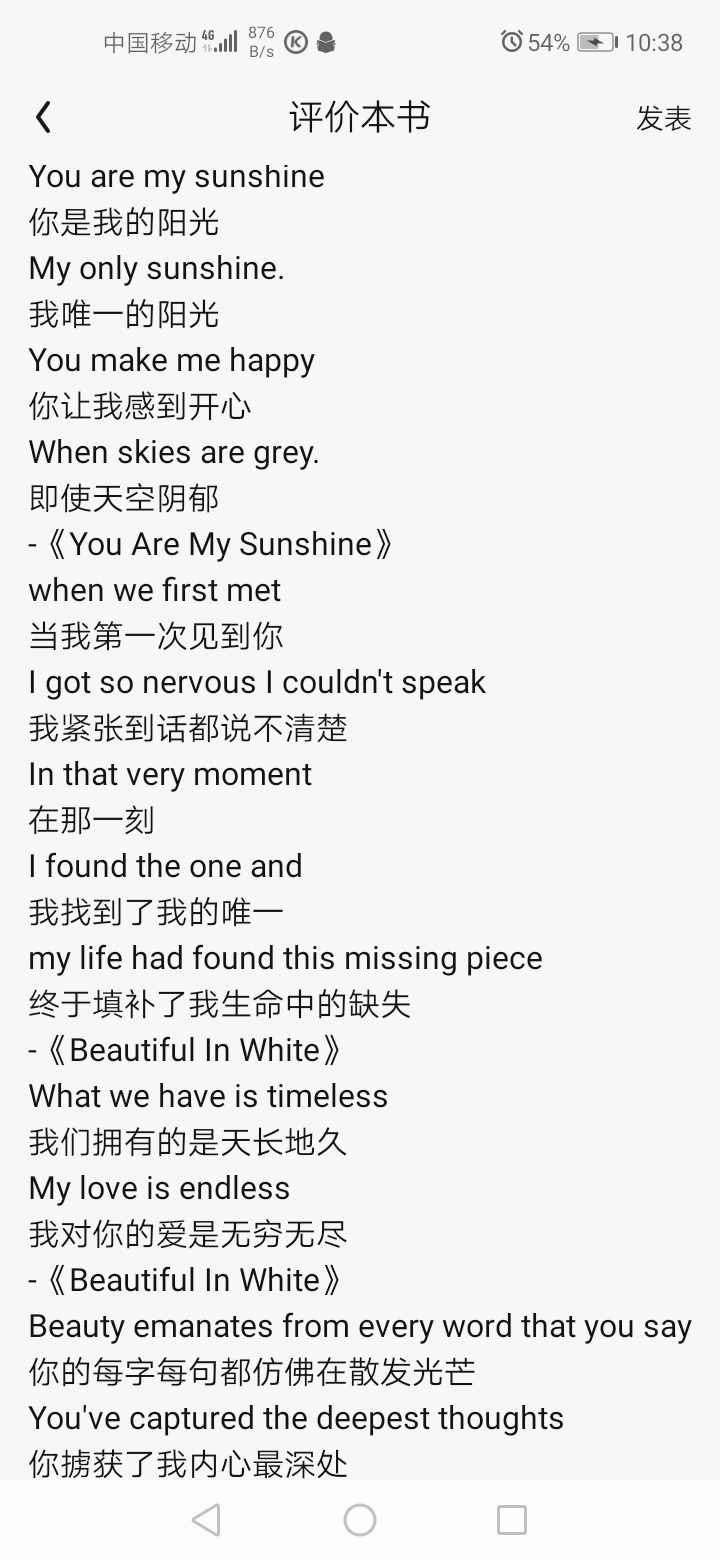Screen dimensions: 720x1560
Task: Publish the review with 发表
Action: [x=663, y=118]
